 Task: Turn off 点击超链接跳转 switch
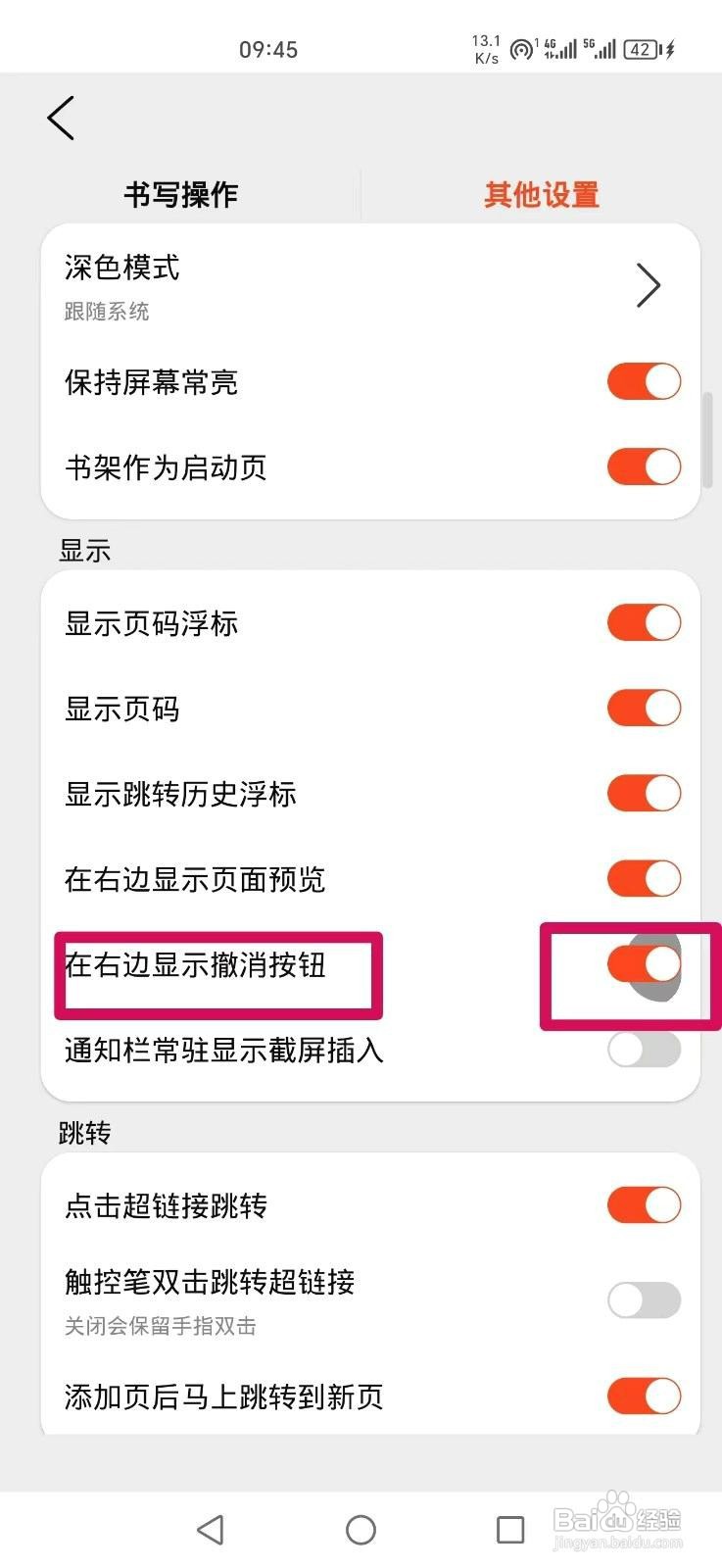643,1203
